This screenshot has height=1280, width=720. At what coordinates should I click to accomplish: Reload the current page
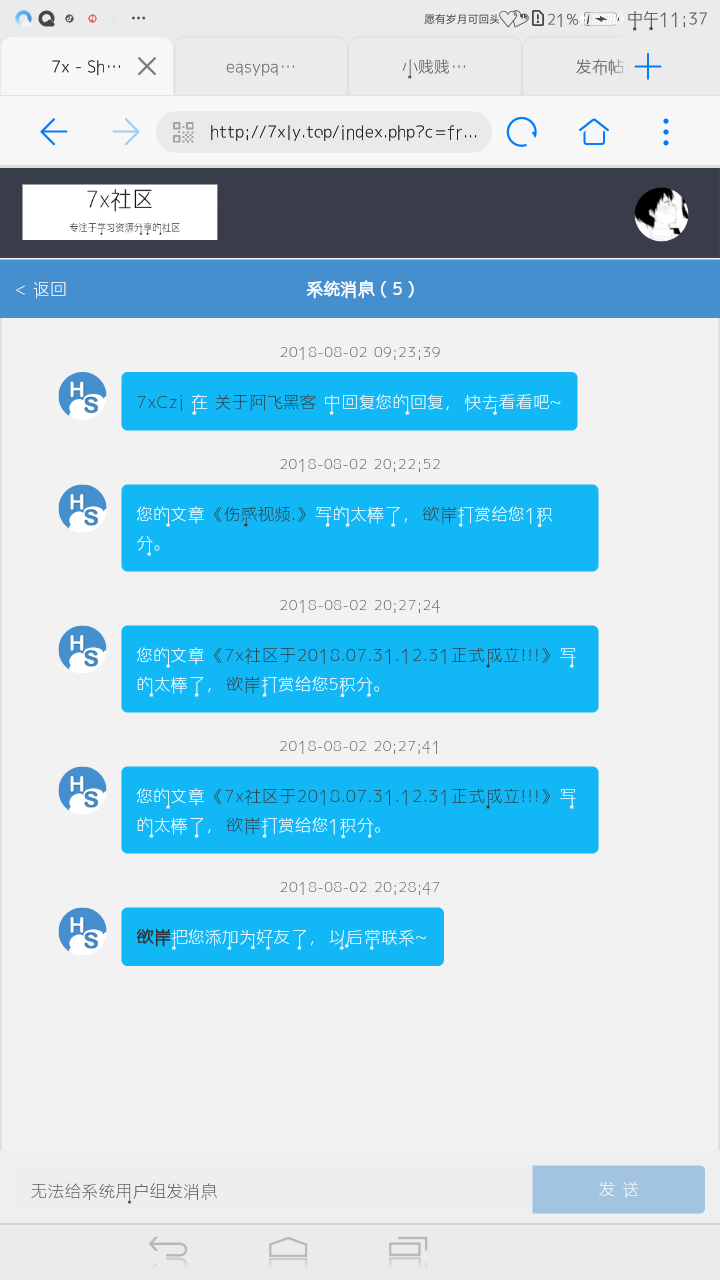click(521, 132)
